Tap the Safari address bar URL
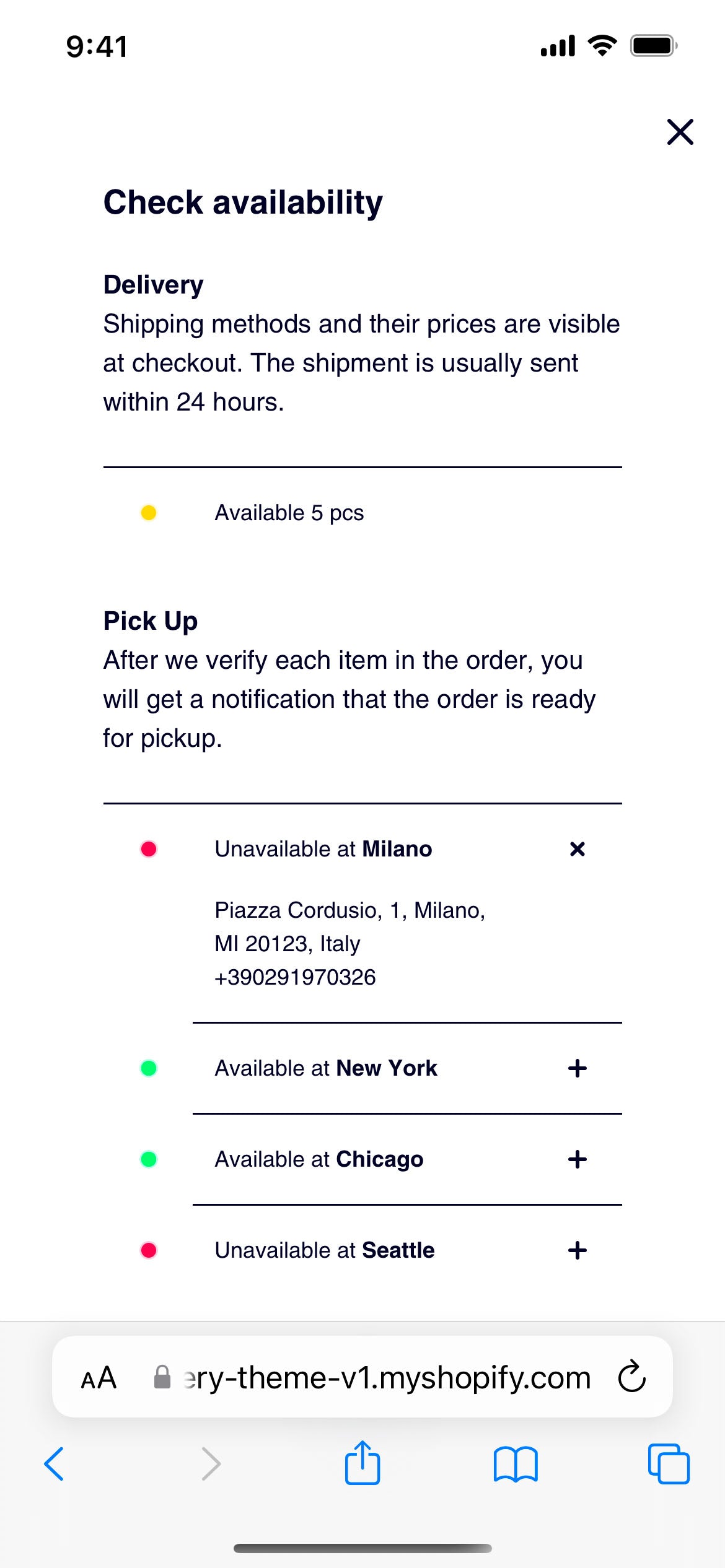 tap(387, 1378)
